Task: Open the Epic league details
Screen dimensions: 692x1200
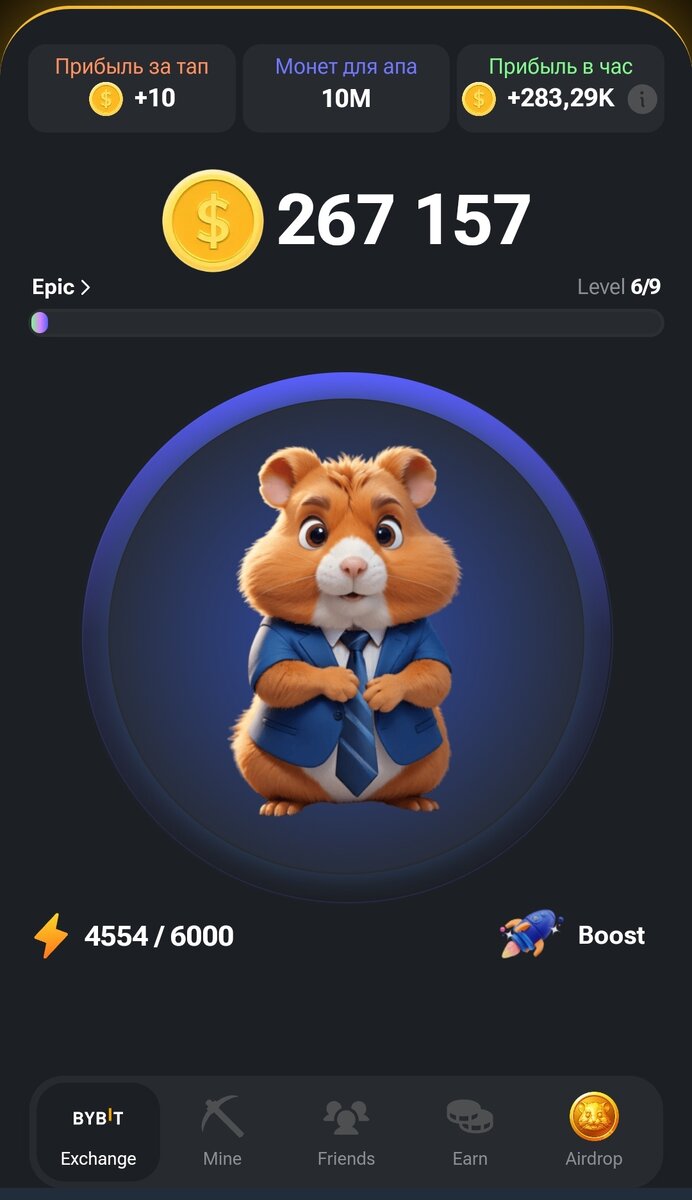Action: coord(61,288)
